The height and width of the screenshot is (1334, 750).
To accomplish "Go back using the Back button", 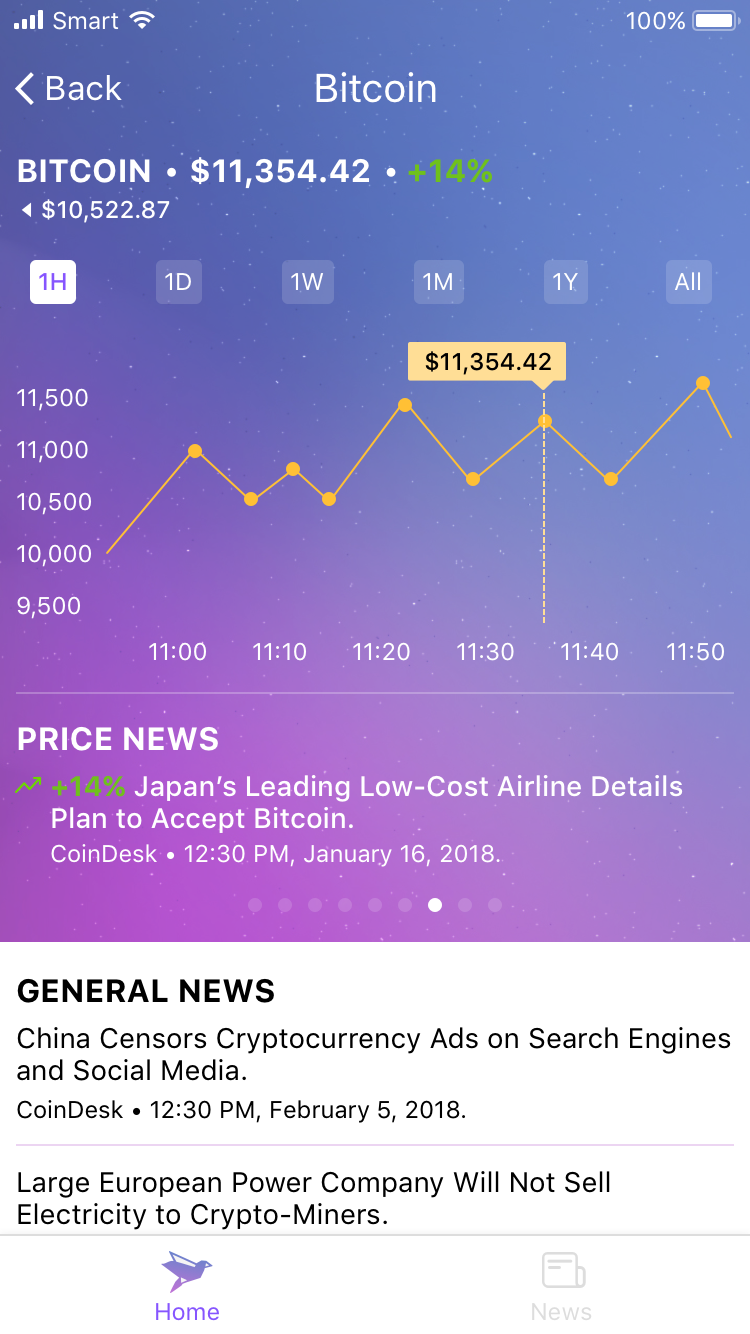I will pos(68,89).
